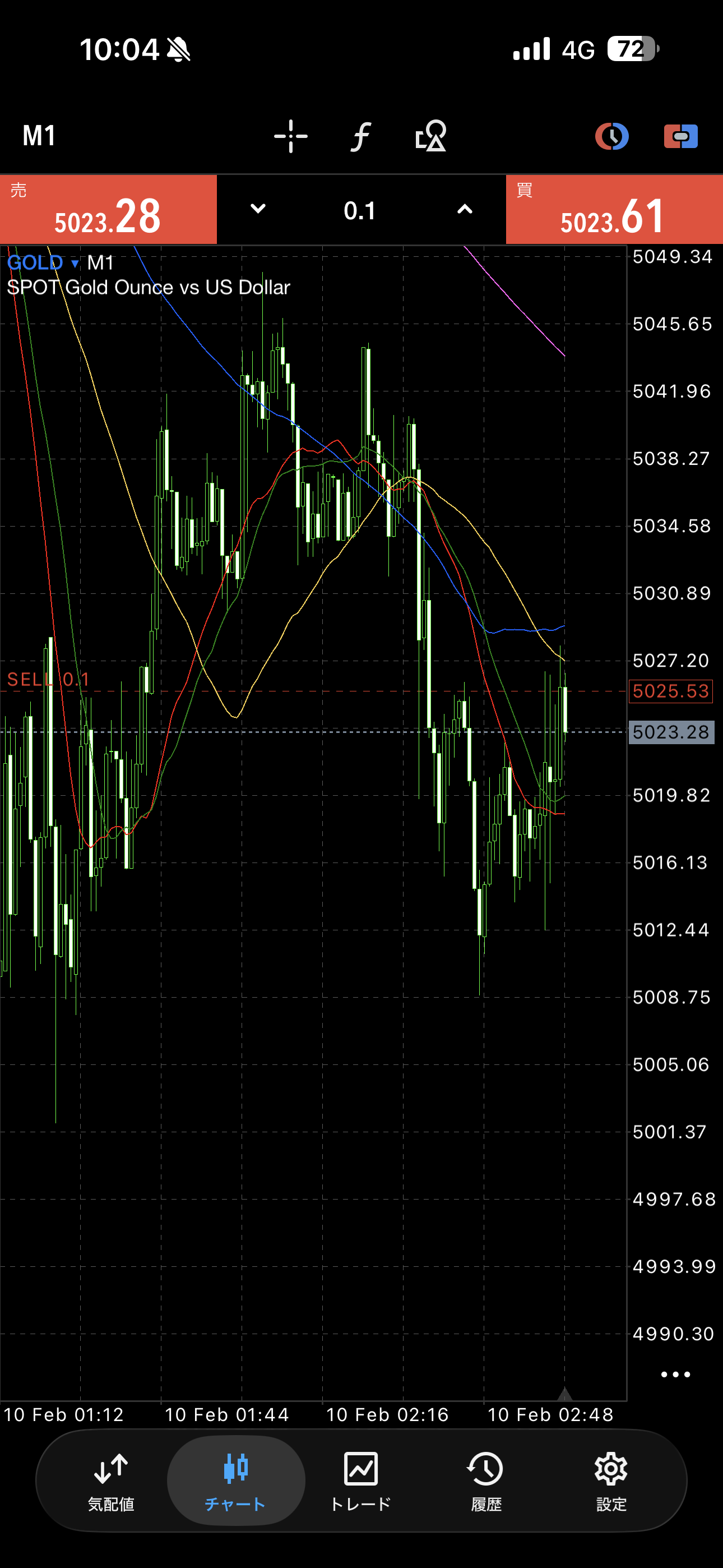Increase the lot size above 0.1
Viewport: 723px width, 1568px height.
point(465,209)
